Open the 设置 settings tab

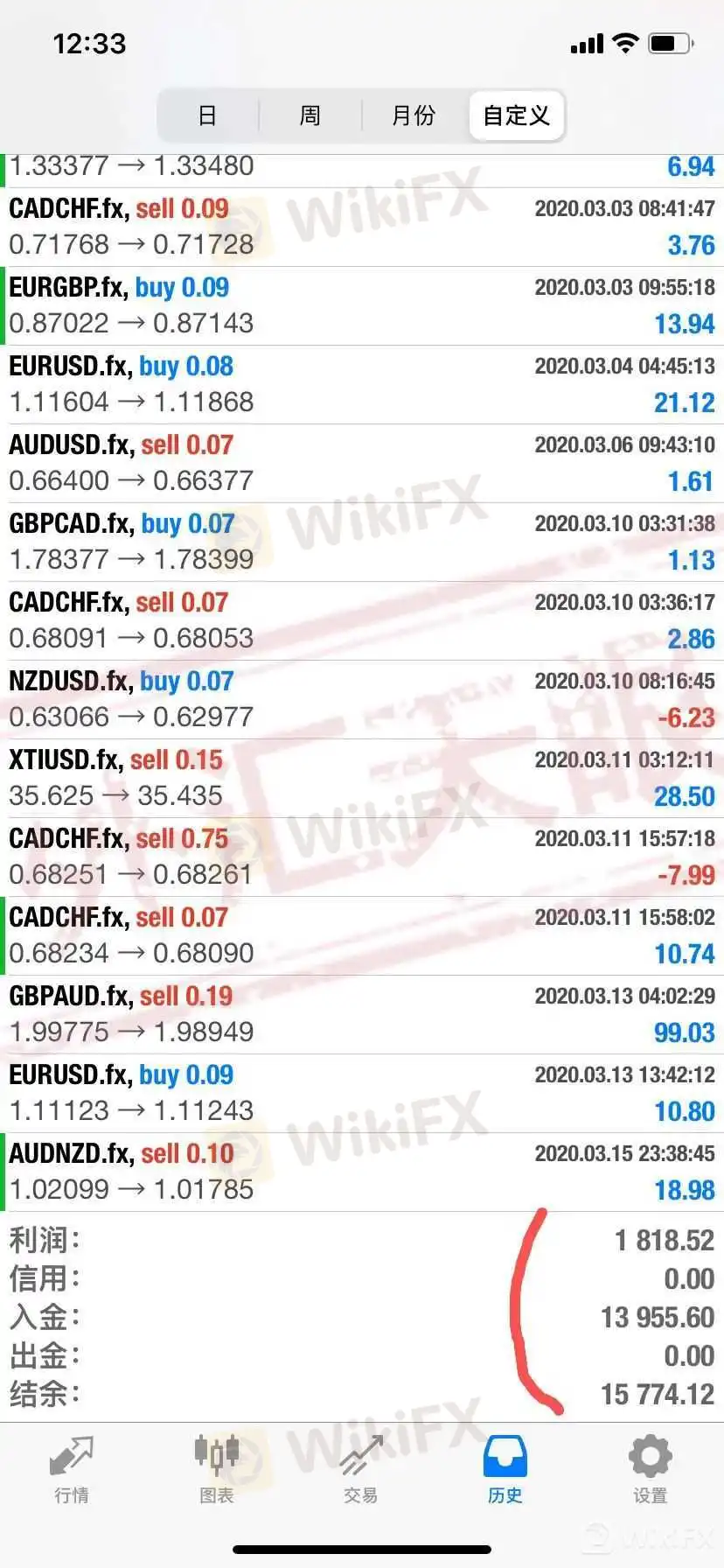coord(650,1470)
